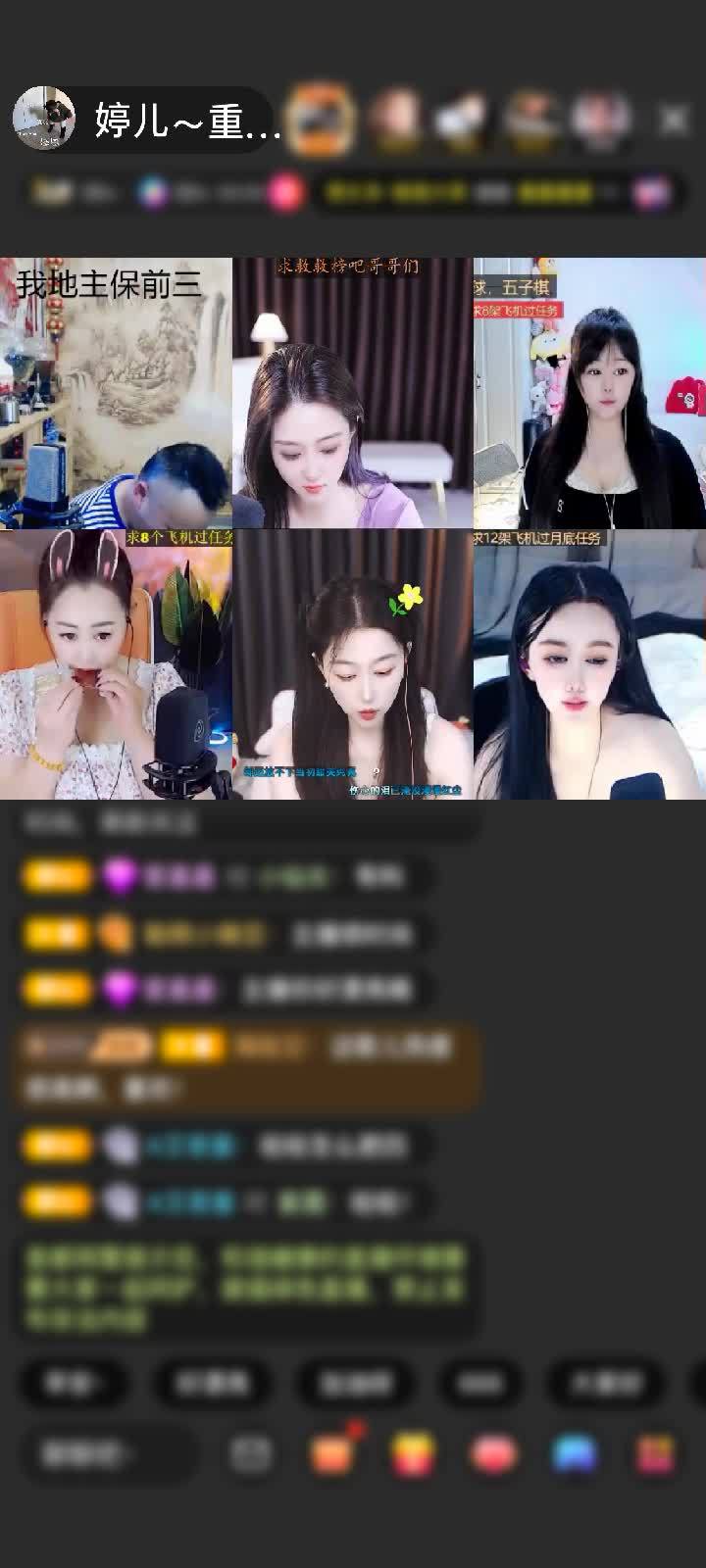Viewport: 706px width, 1568px height.
Task: Close the live stream room
Action: point(674,120)
